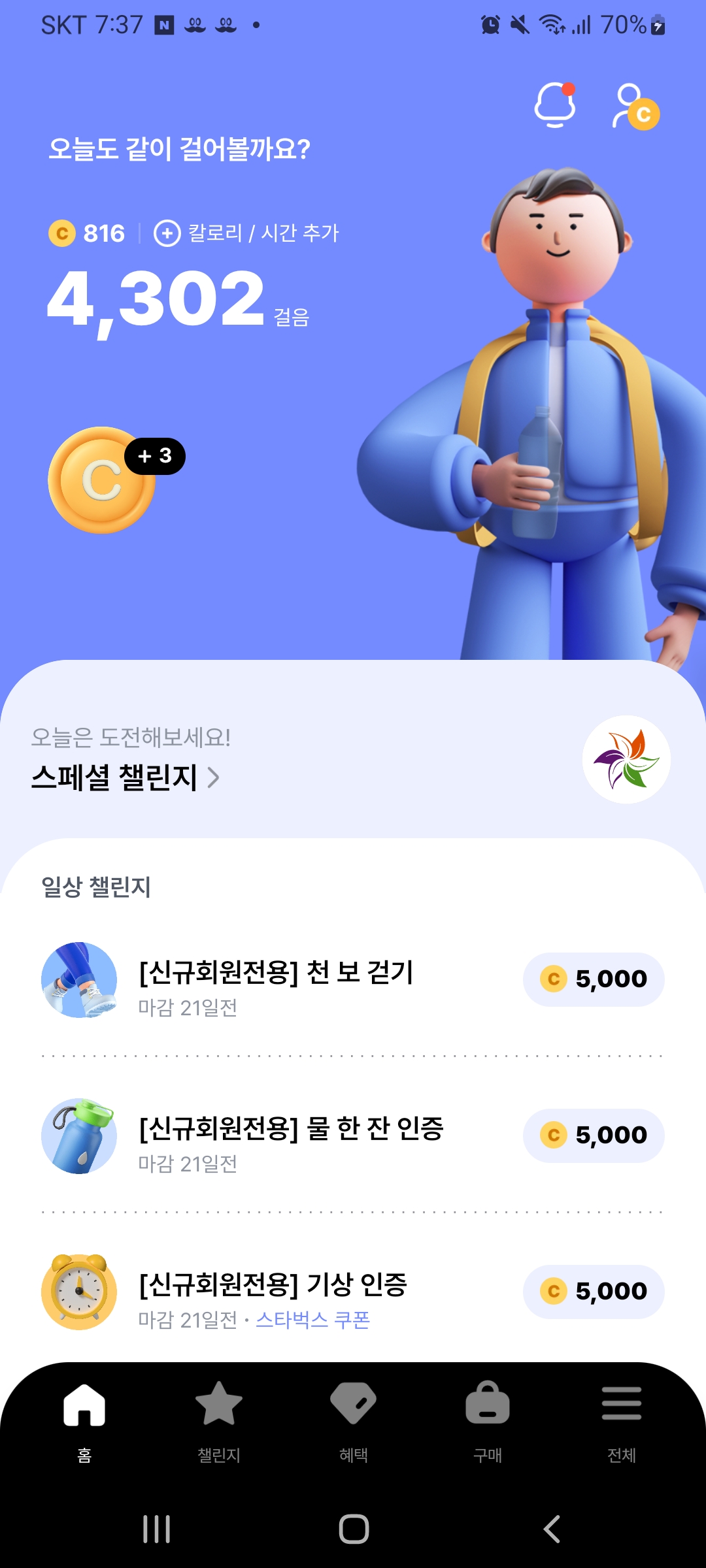Switch to the 혜택 tab
This screenshot has height=1568, width=706.
(x=354, y=1418)
